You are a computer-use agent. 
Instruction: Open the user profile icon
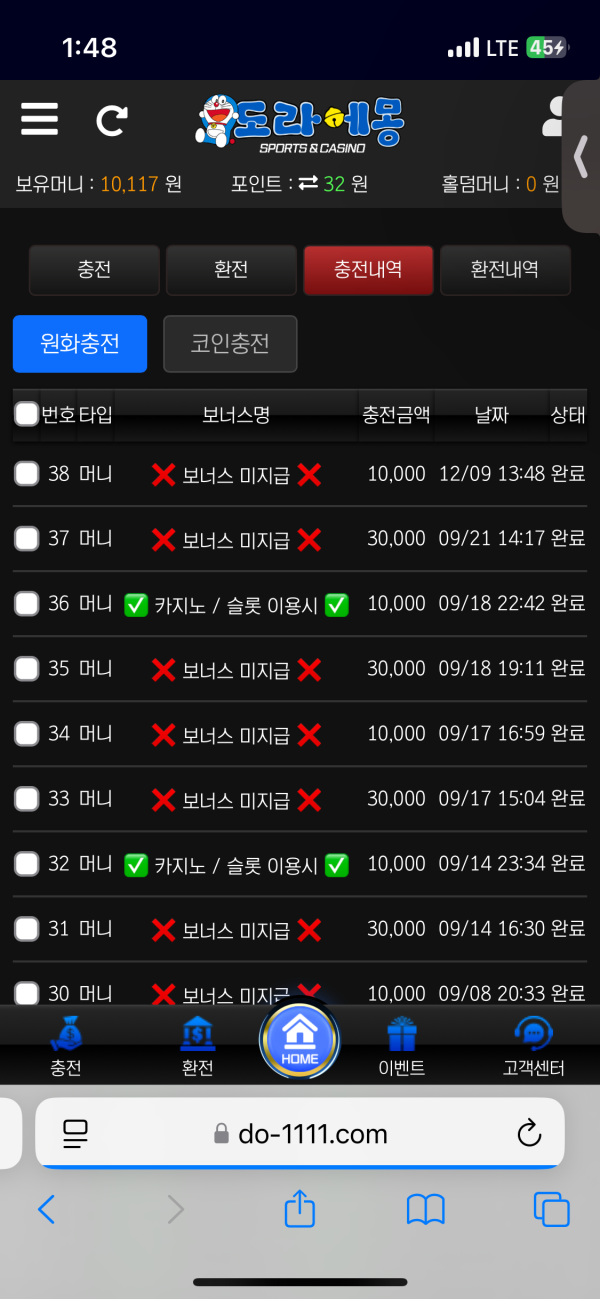(553, 118)
